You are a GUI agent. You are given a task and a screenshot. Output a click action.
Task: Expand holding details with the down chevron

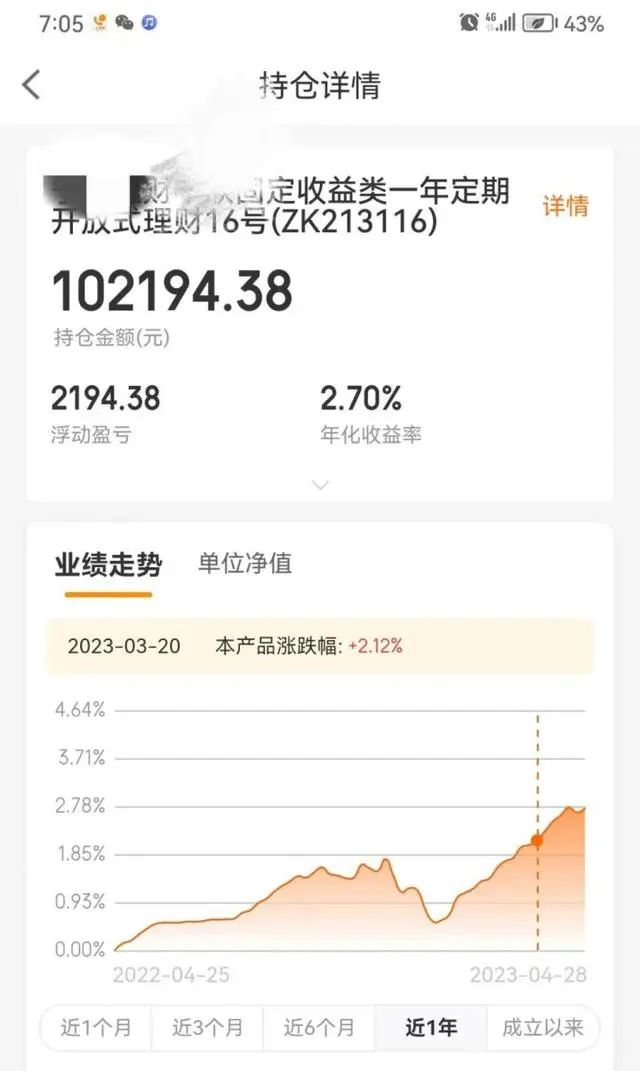point(320,485)
